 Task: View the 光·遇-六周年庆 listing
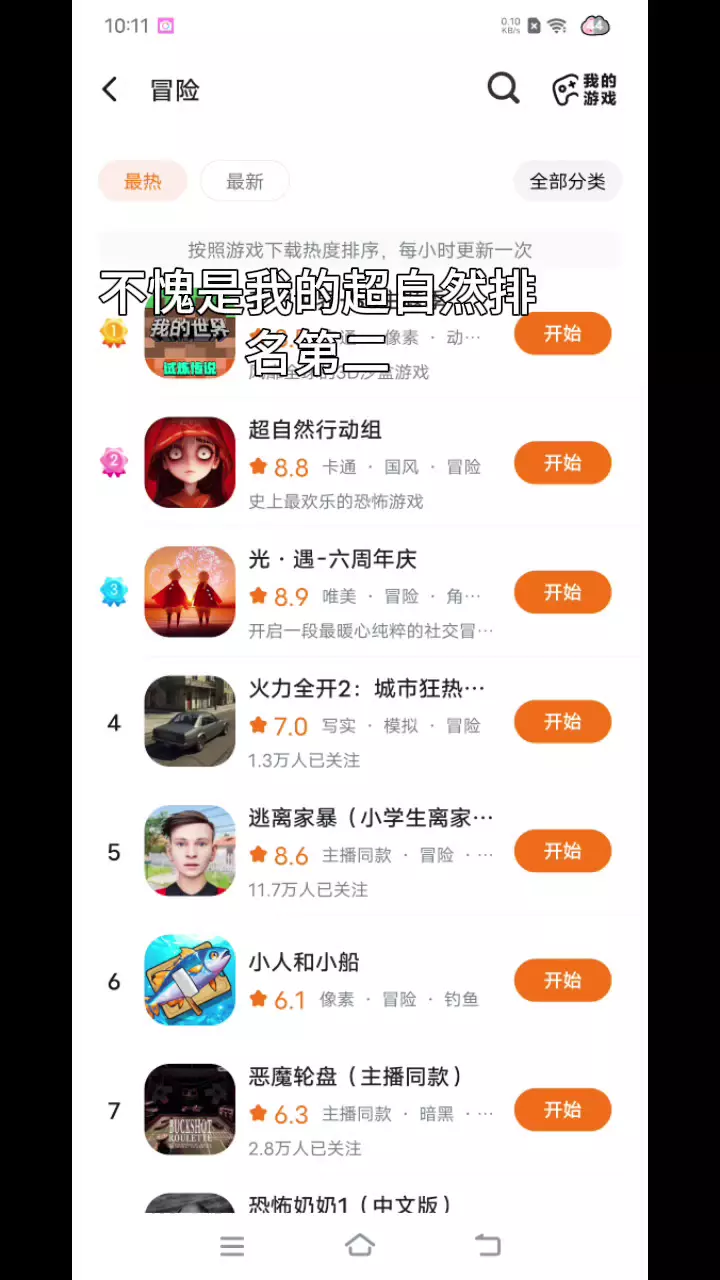pyautogui.click(x=332, y=560)
